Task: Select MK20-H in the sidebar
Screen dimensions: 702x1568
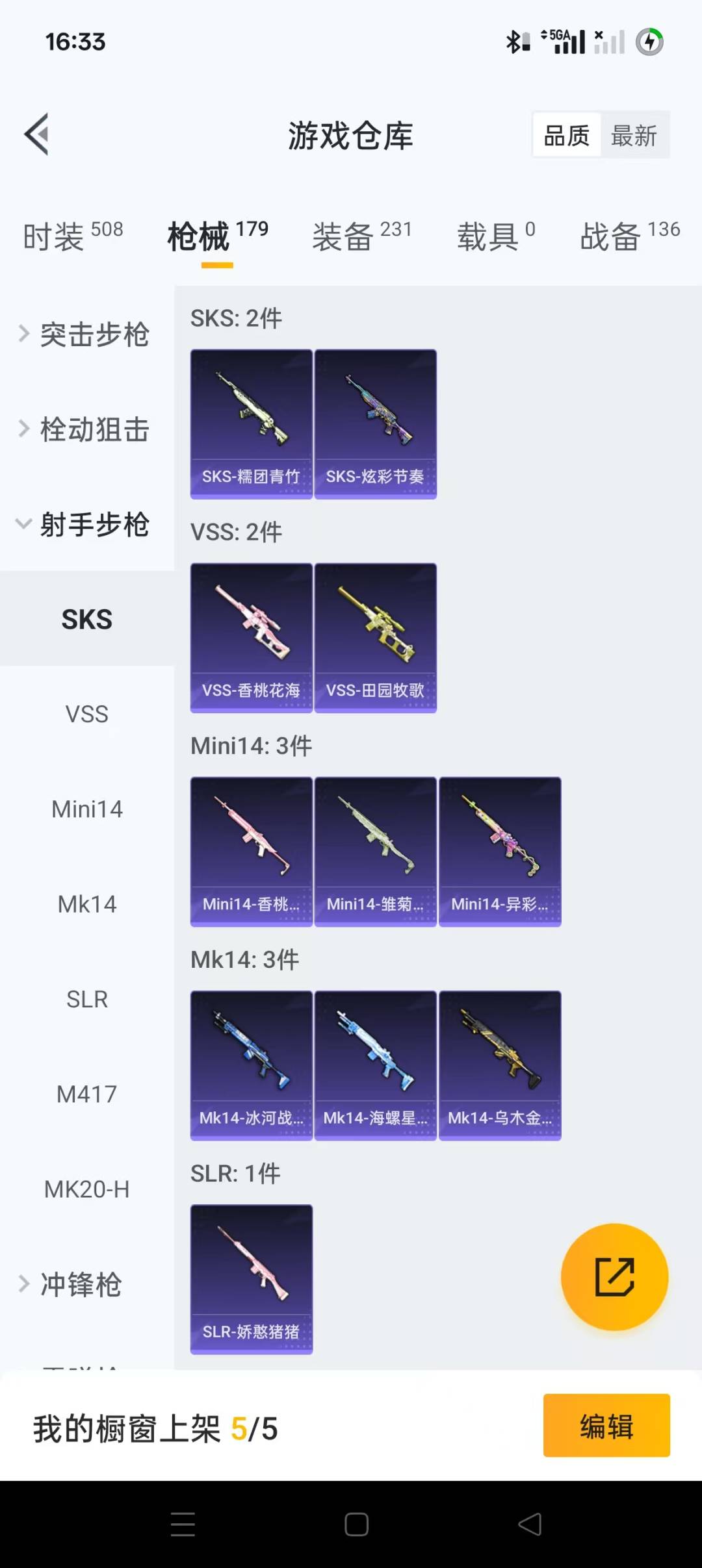Action: pos(86,1189)
